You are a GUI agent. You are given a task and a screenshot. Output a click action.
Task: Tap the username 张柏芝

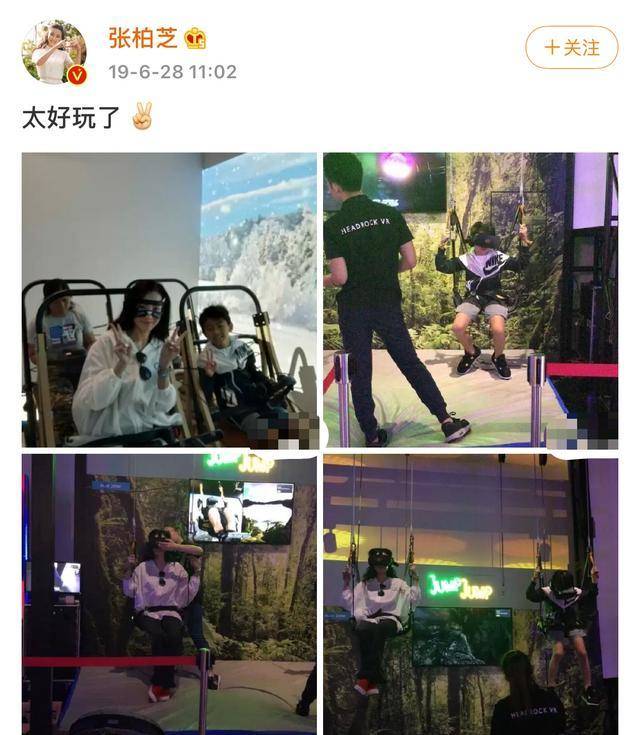click(143, 38)
